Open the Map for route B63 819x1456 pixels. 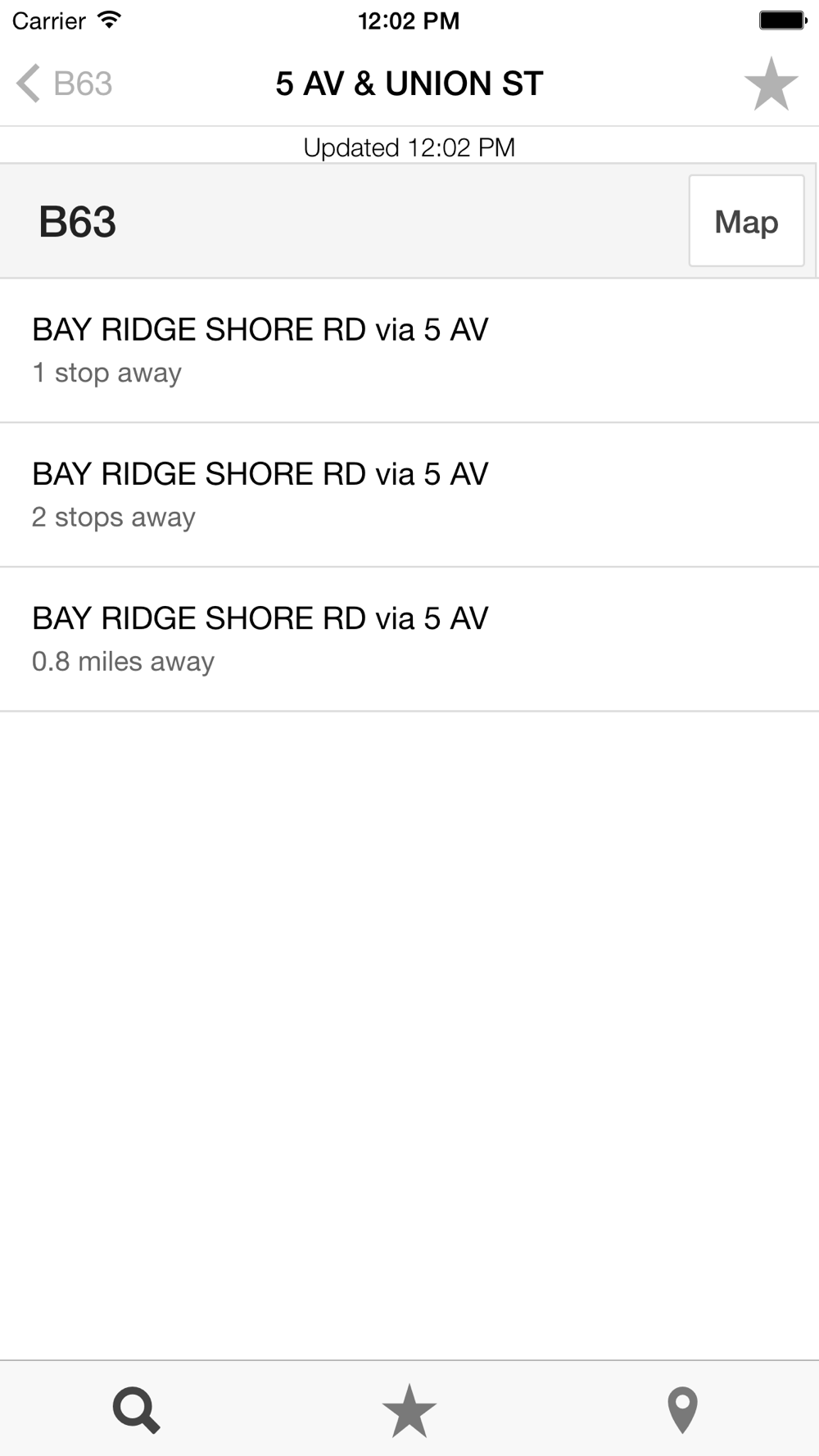[746, 221]
